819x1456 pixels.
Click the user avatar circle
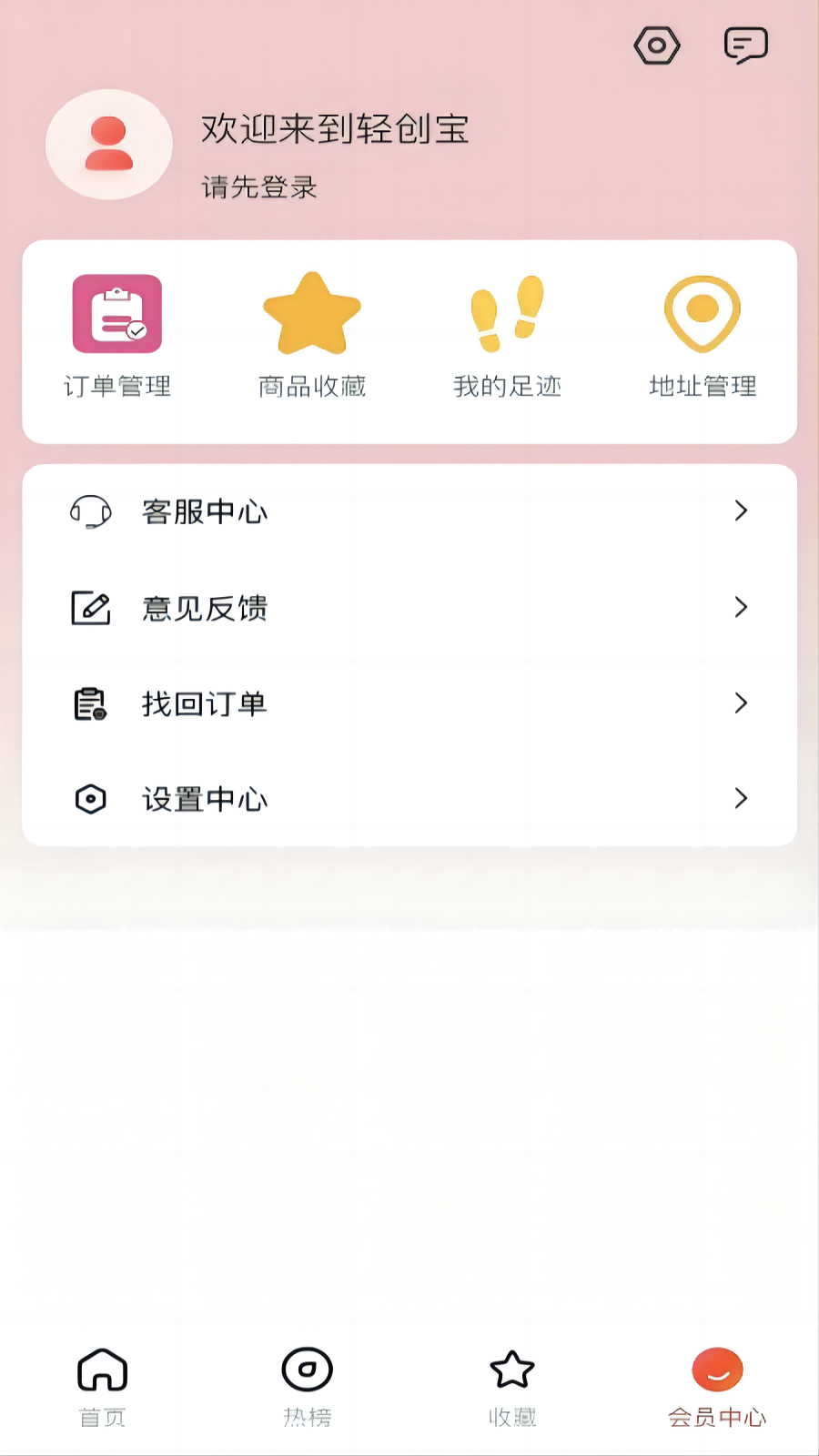coord(108,145)
